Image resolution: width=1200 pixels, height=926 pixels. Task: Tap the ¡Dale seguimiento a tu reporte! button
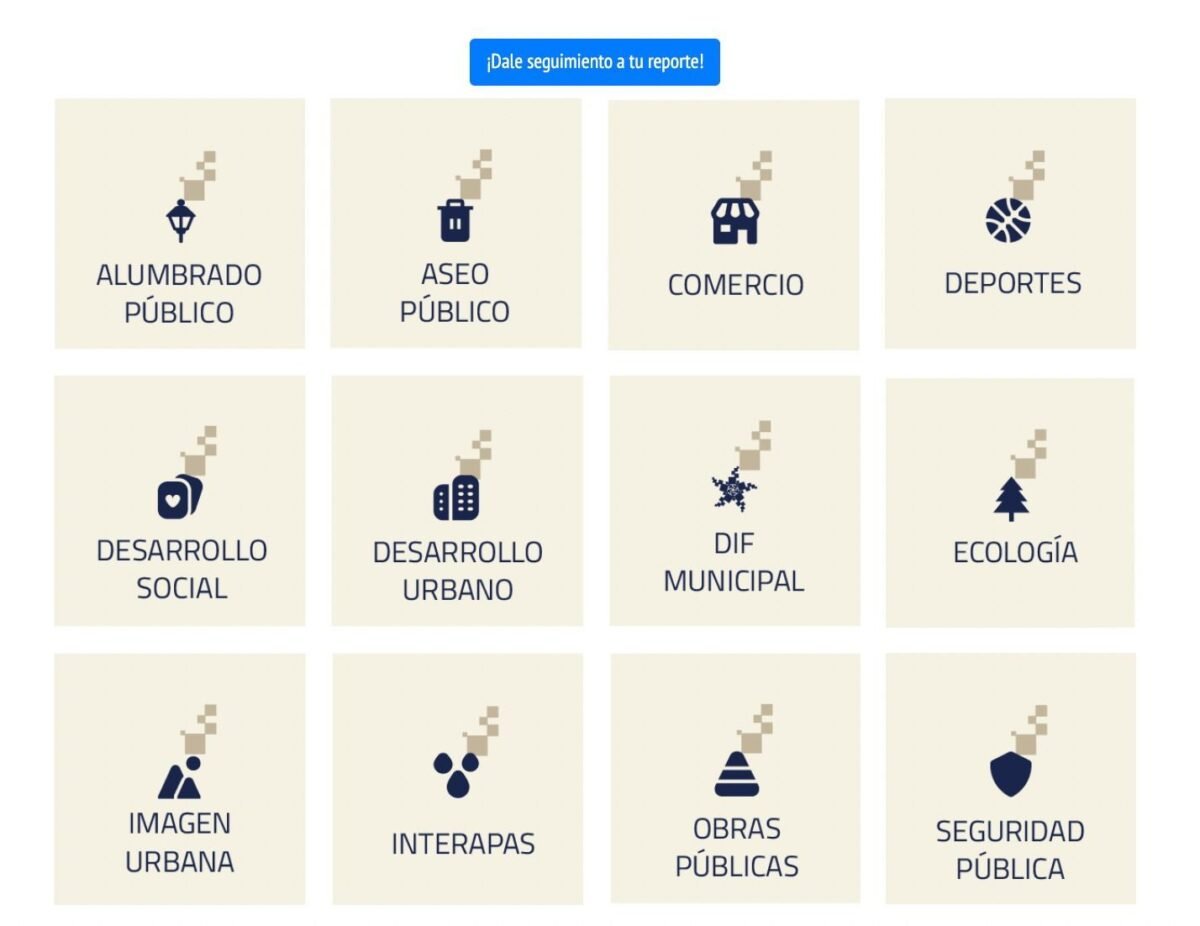click(594, 62)
